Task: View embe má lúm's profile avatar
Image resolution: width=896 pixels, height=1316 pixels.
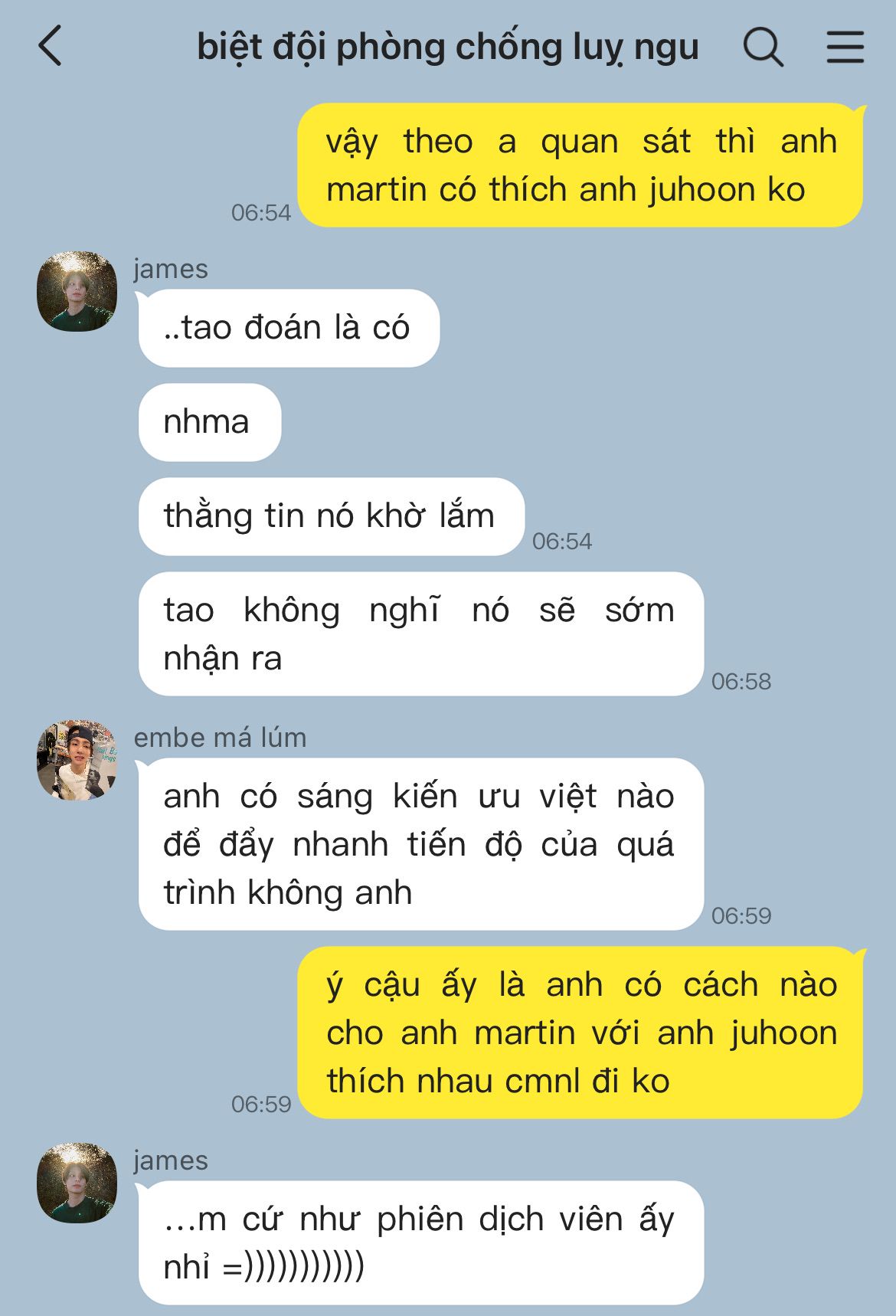Action: pos(77,760)
